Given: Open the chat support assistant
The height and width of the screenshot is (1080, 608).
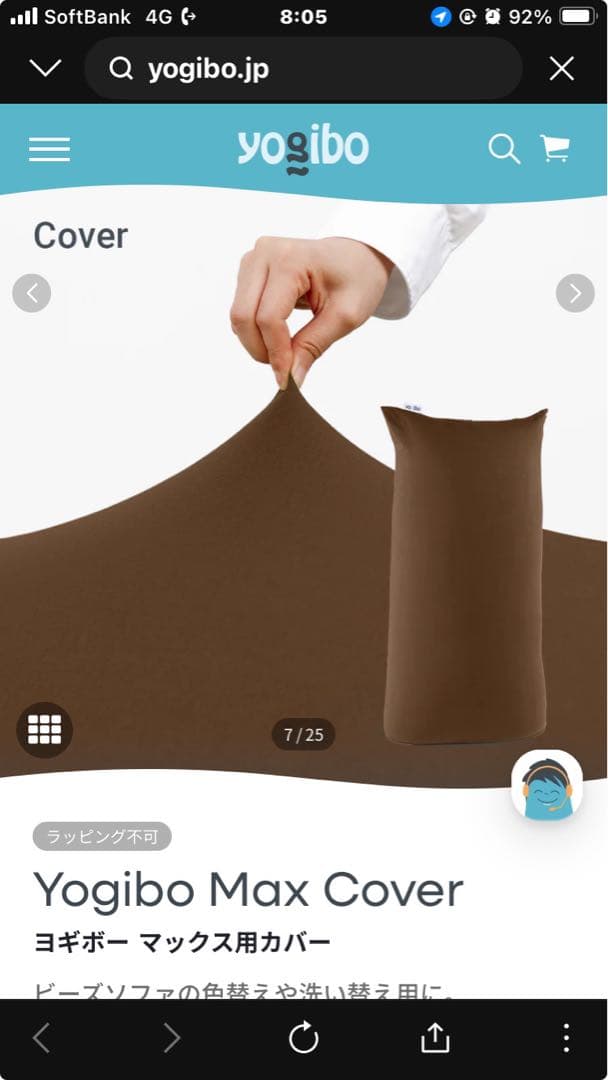Looking at the screenshot, I should pyautogui.click(x=546, y=786).
